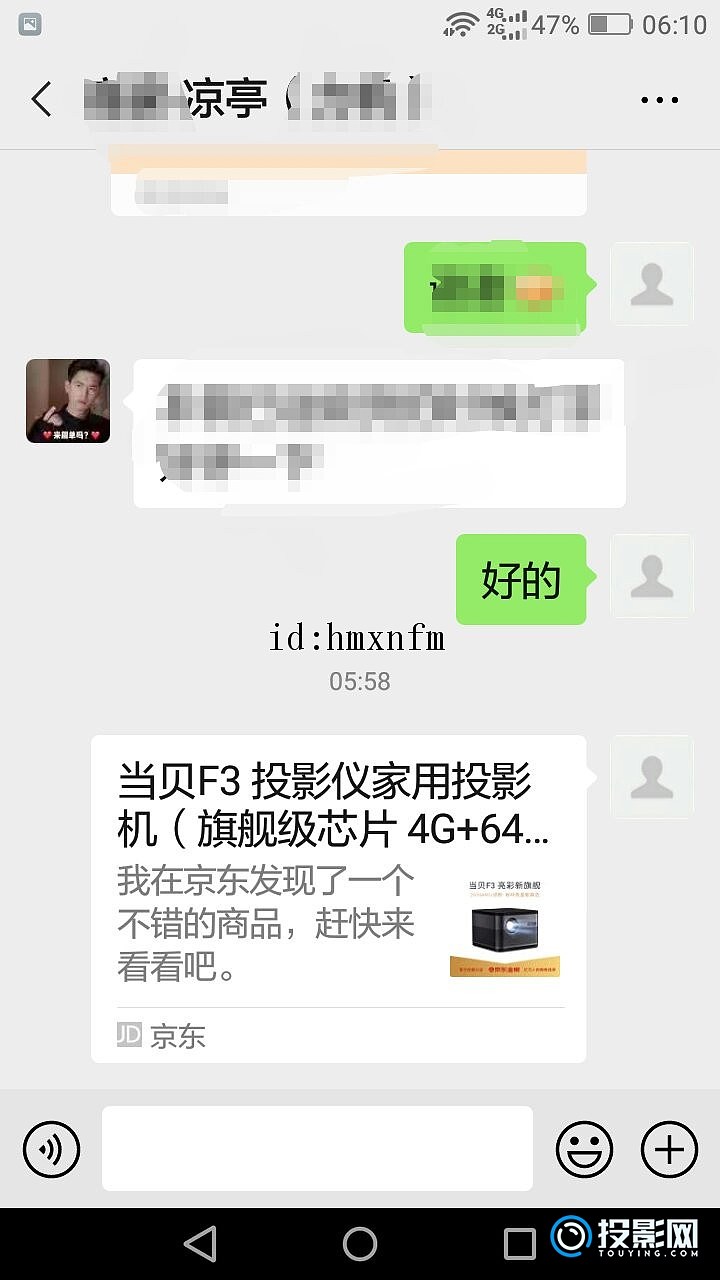Image resolution: width=720 pixels, height=1280 pixels.
Task: Tap the system back navigation button
Action: [x=200, y=1243]
